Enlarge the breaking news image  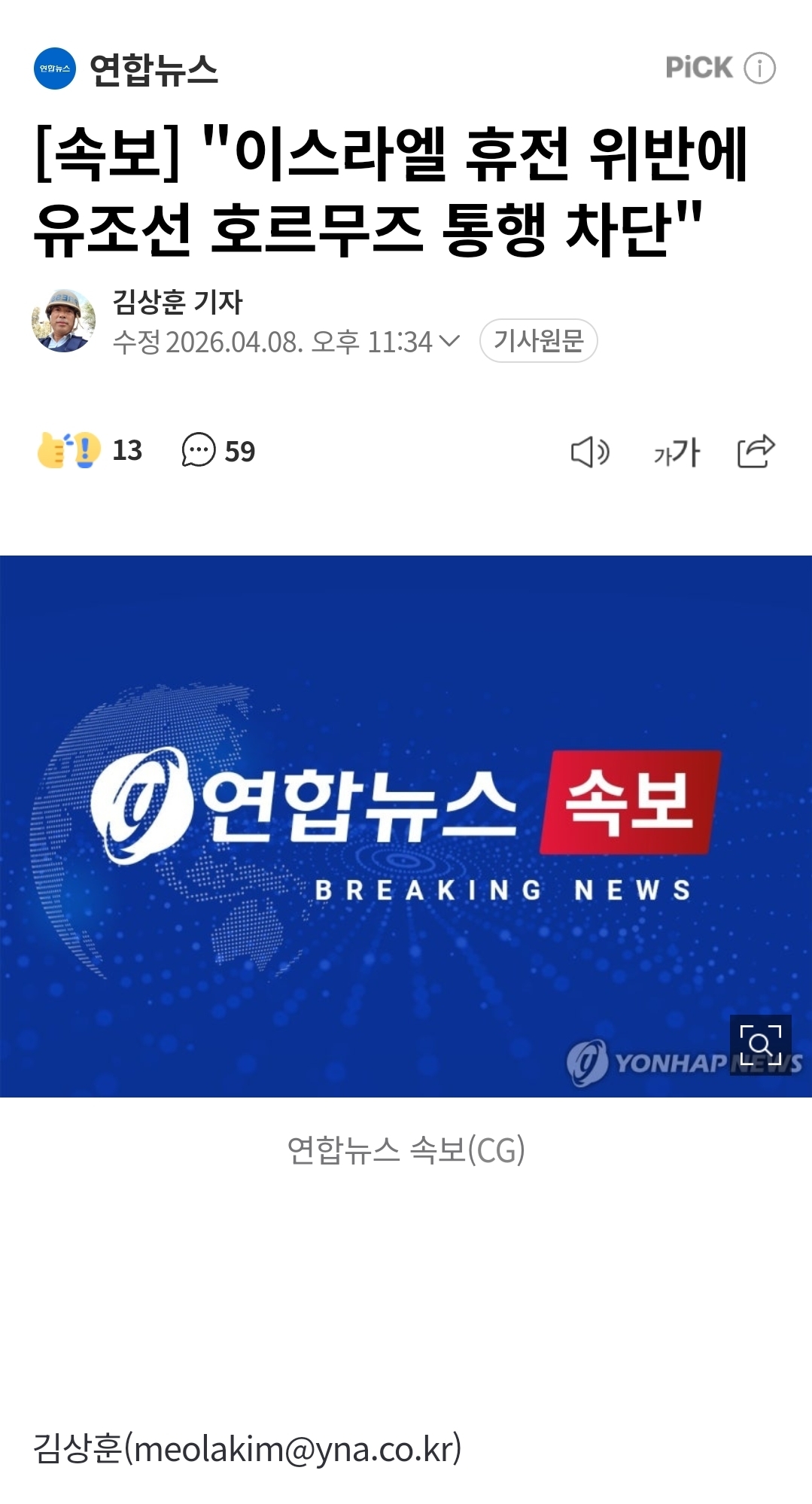coord(760,1045)
